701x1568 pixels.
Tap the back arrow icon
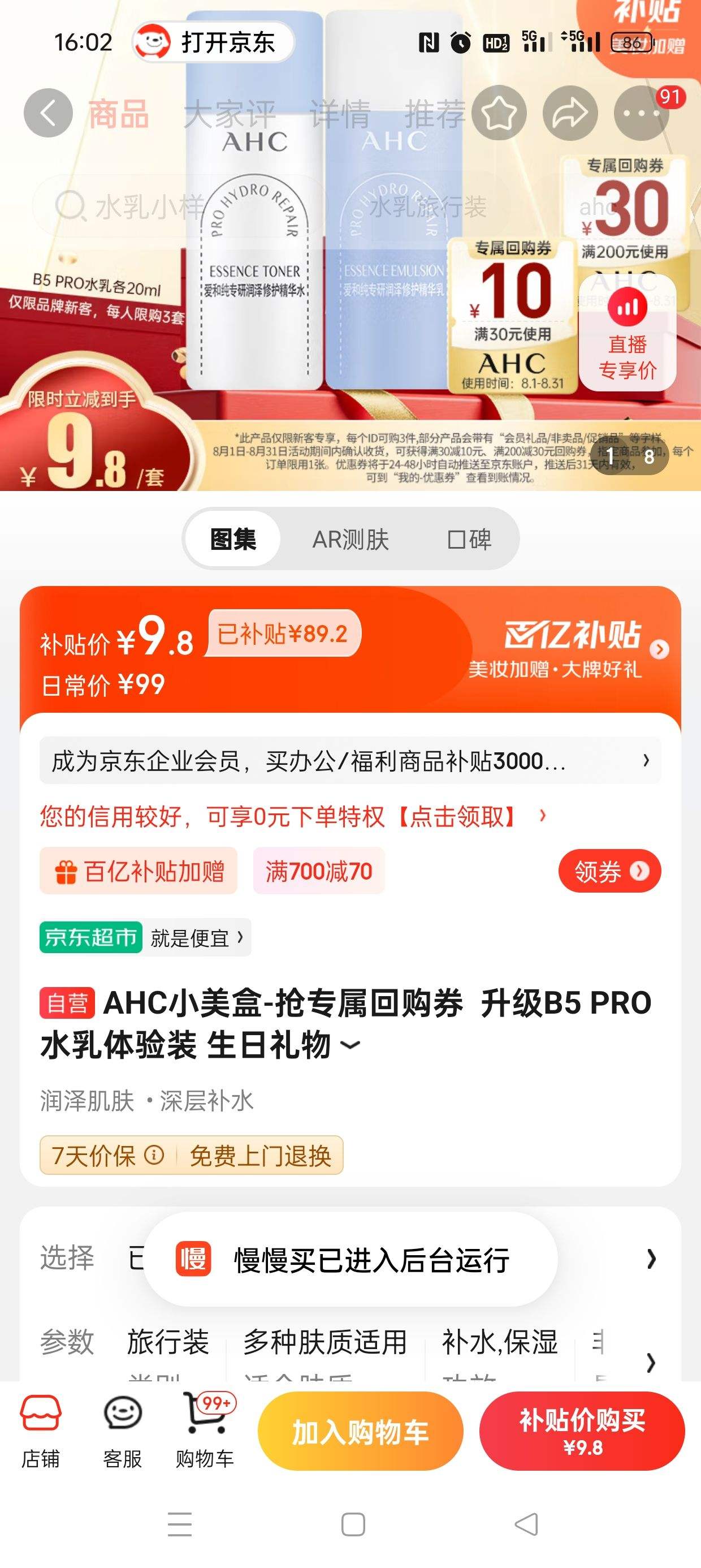48,112
